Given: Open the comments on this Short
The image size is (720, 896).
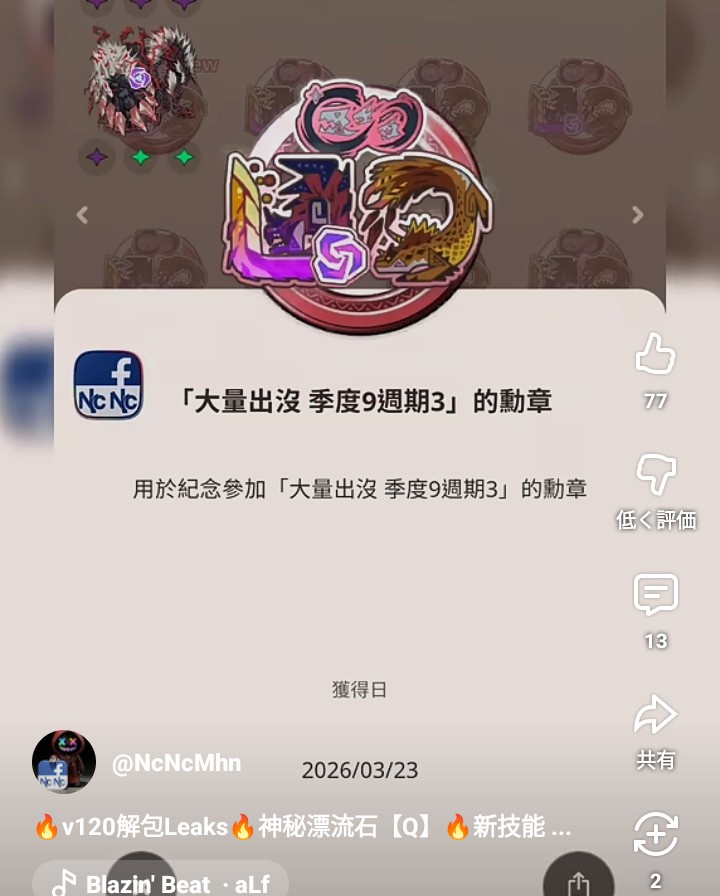Looking at the screenshot, I should click(x=656, y=595).
